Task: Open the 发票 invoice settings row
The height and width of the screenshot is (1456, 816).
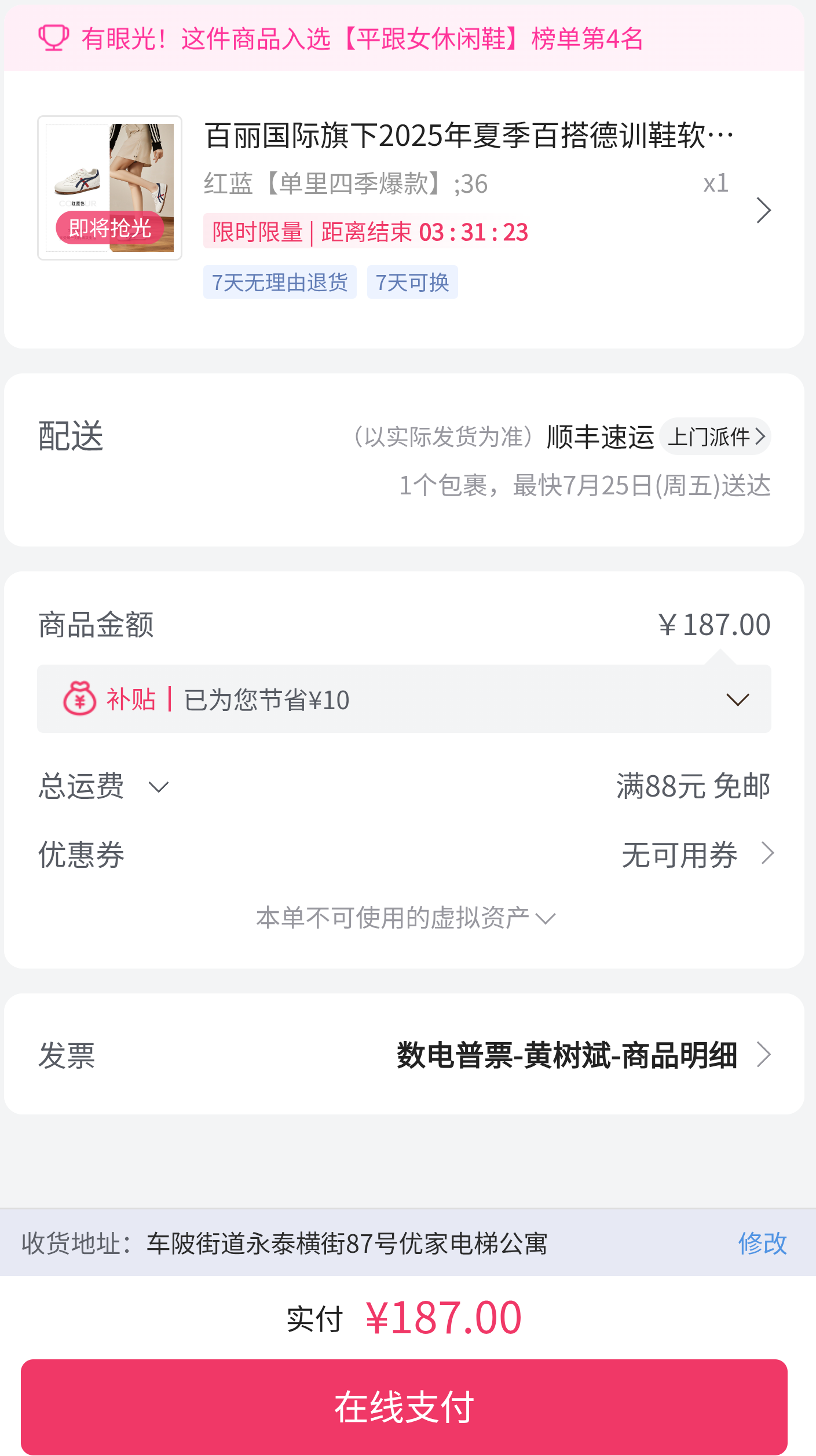Action: [404, 1055]
